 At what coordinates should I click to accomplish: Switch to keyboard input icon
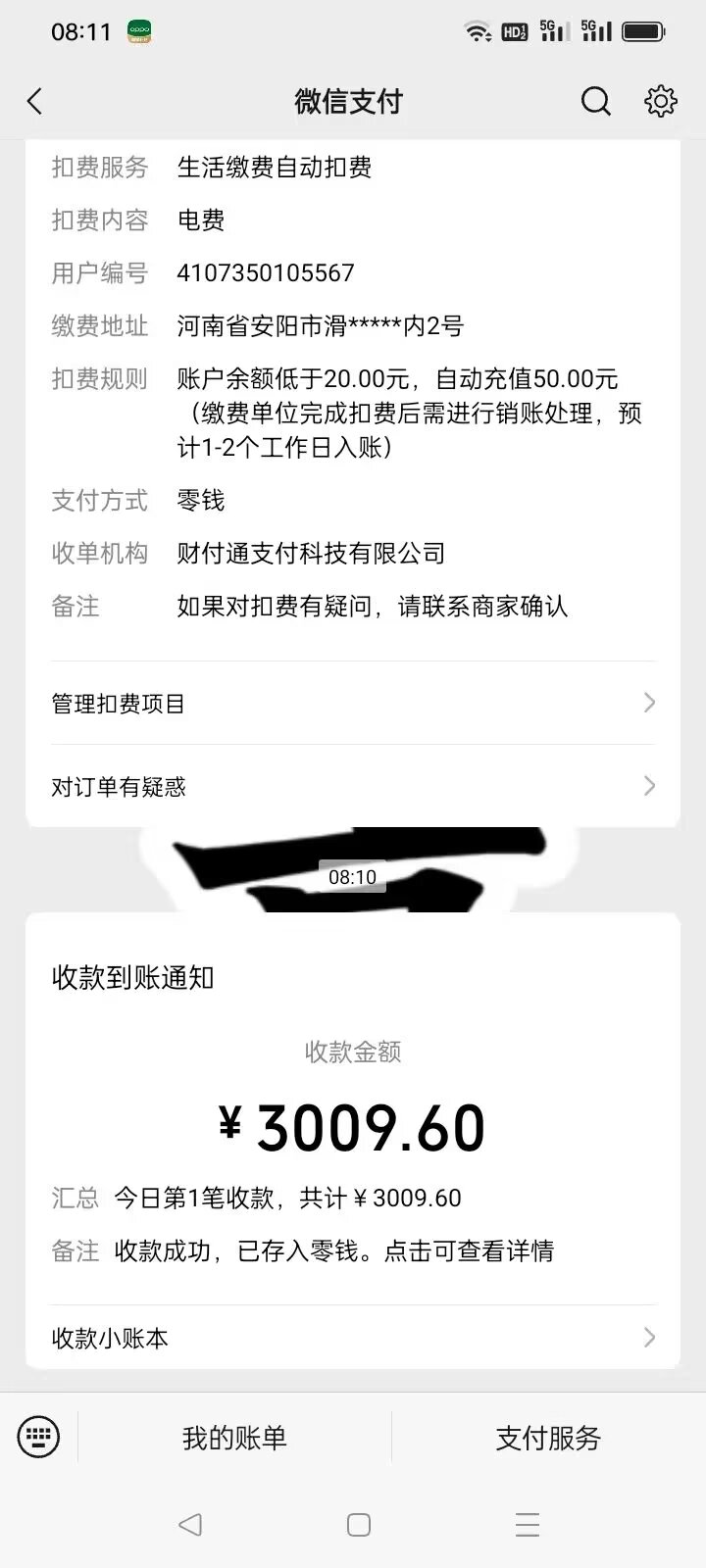tap(38, 1438)
